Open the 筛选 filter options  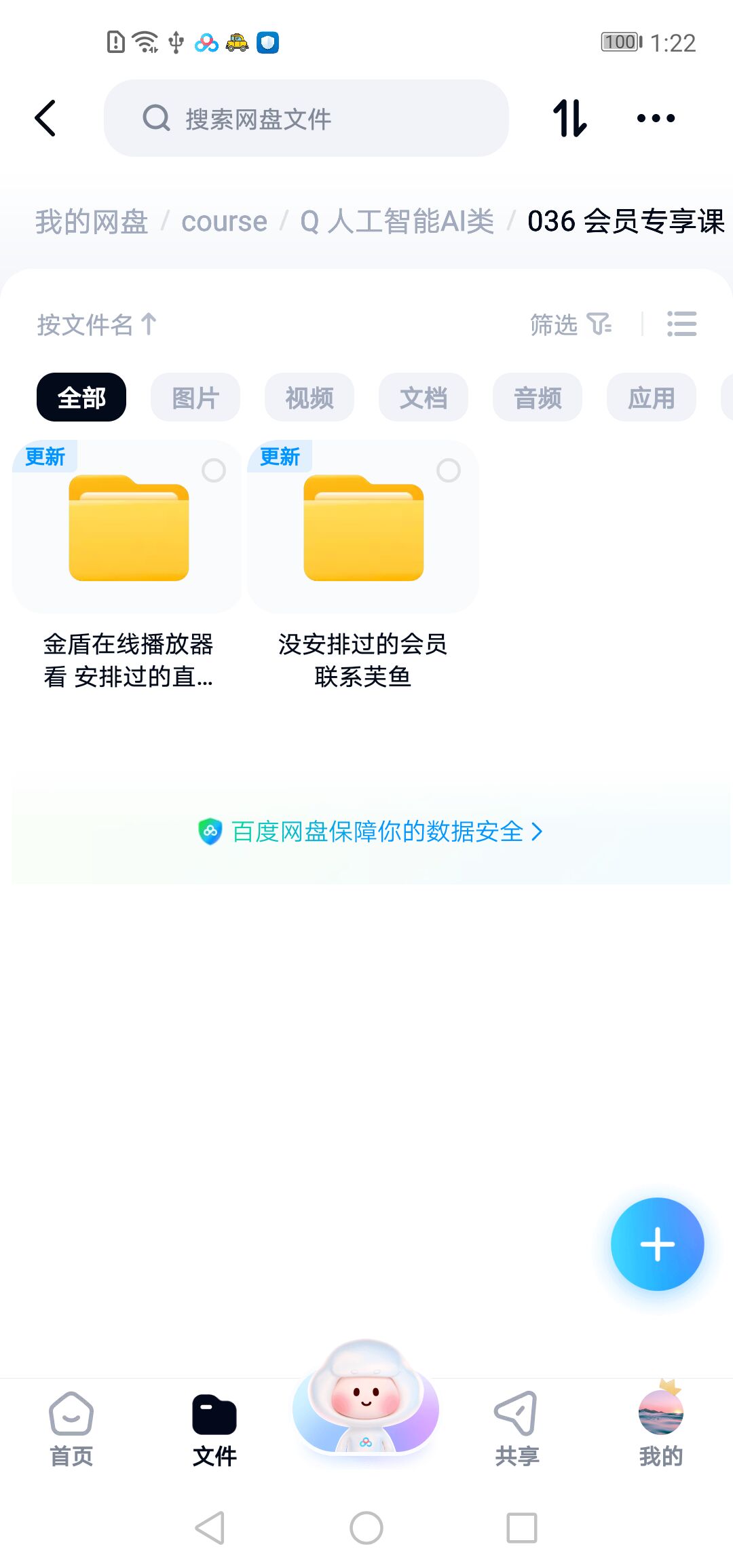(570, 324)
